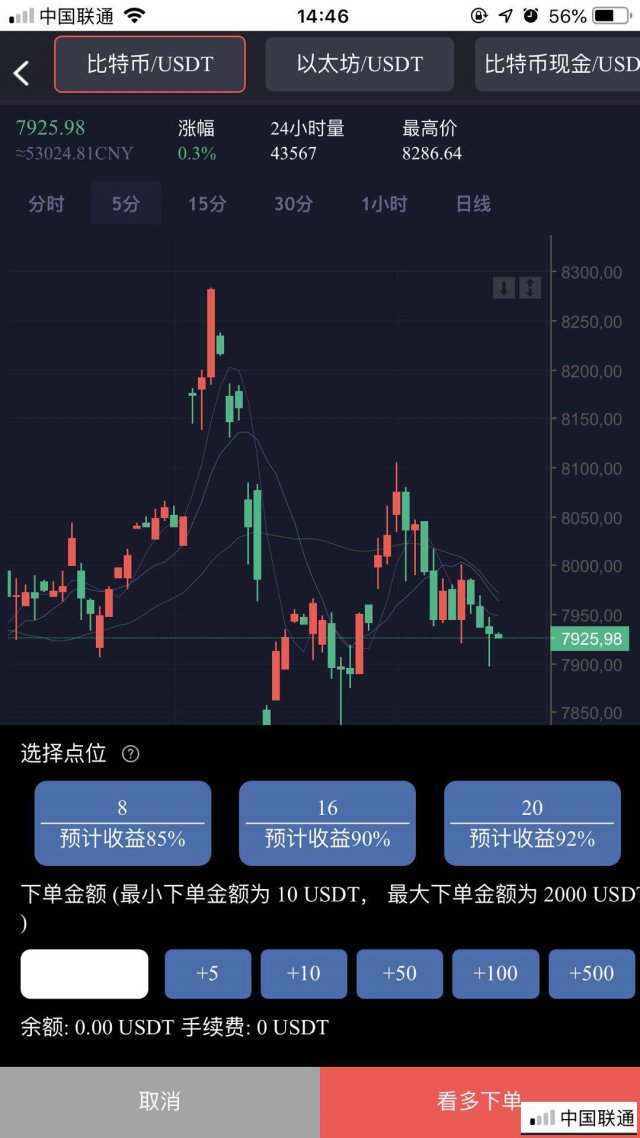
Task: Add +500 to the order amount
Action: 591,974
